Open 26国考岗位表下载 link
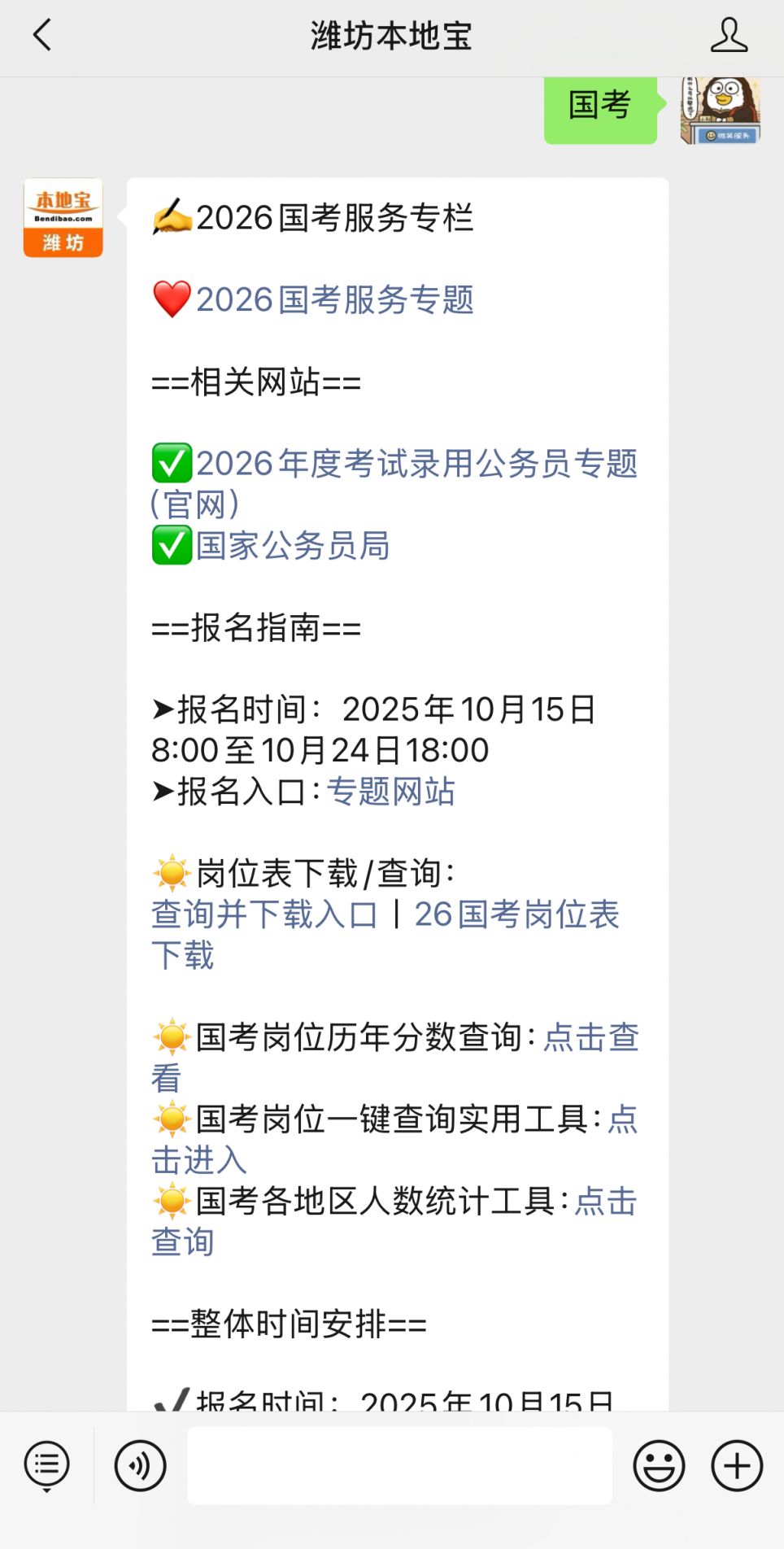Image resolution: width=784 pixels, height=1549 pixels. click(516, 914)
